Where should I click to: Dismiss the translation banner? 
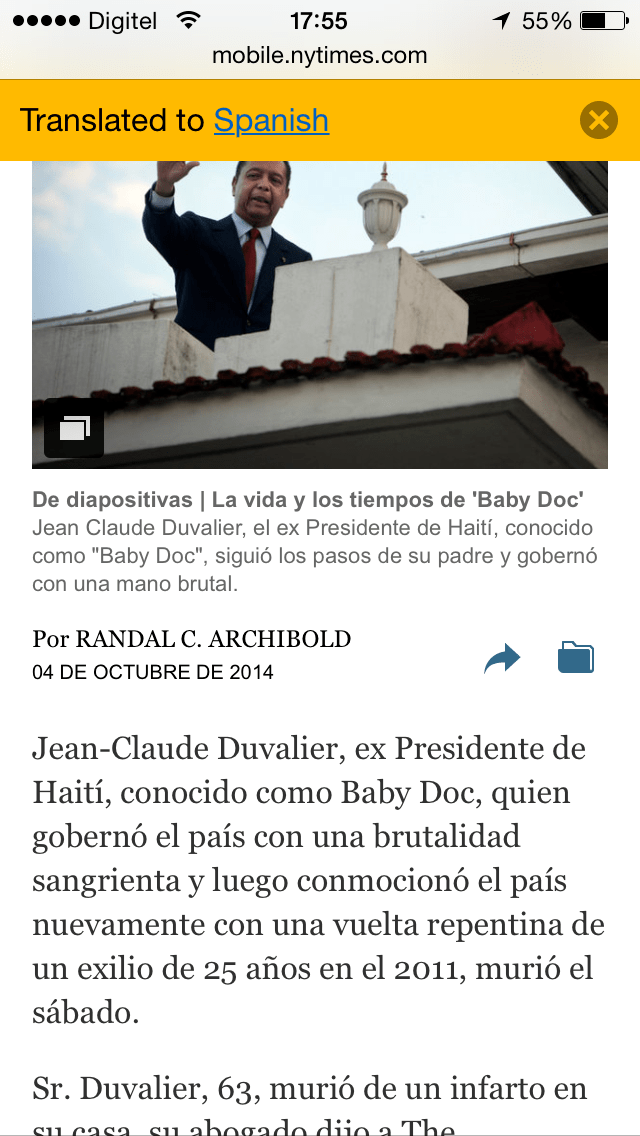click(x=598, y=121)
